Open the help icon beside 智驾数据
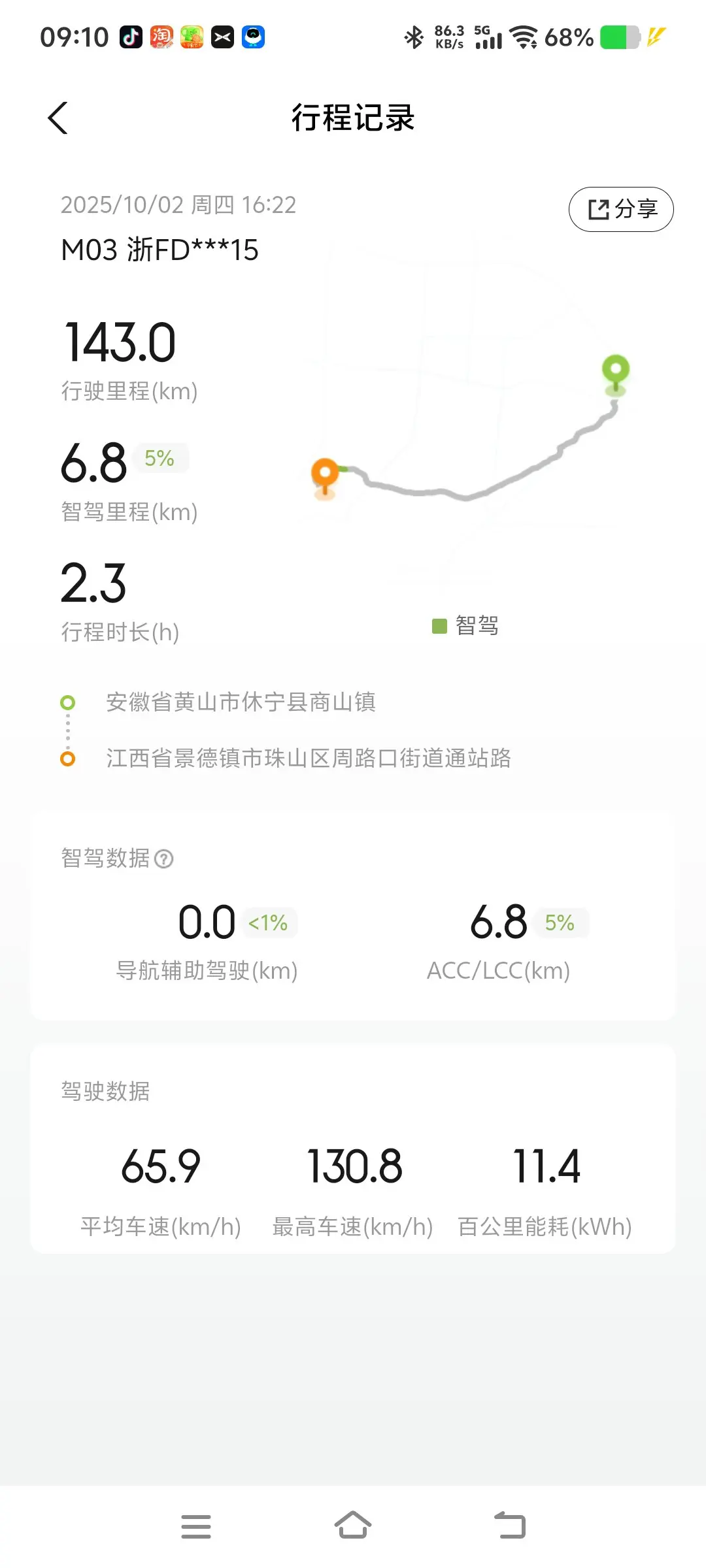 pyautogui.click(x=163, y=858)
